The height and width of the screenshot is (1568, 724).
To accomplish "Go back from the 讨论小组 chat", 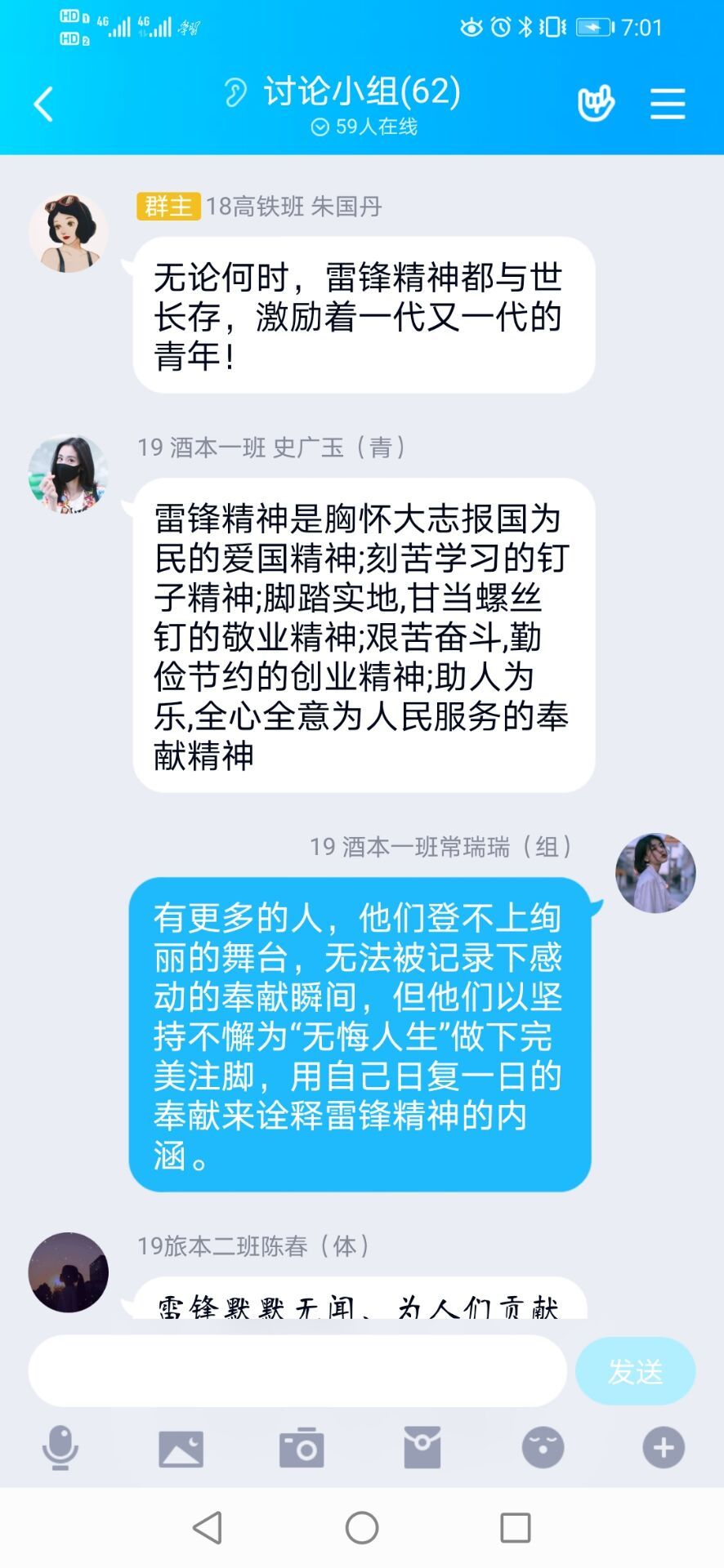I will tap(44, 105).
